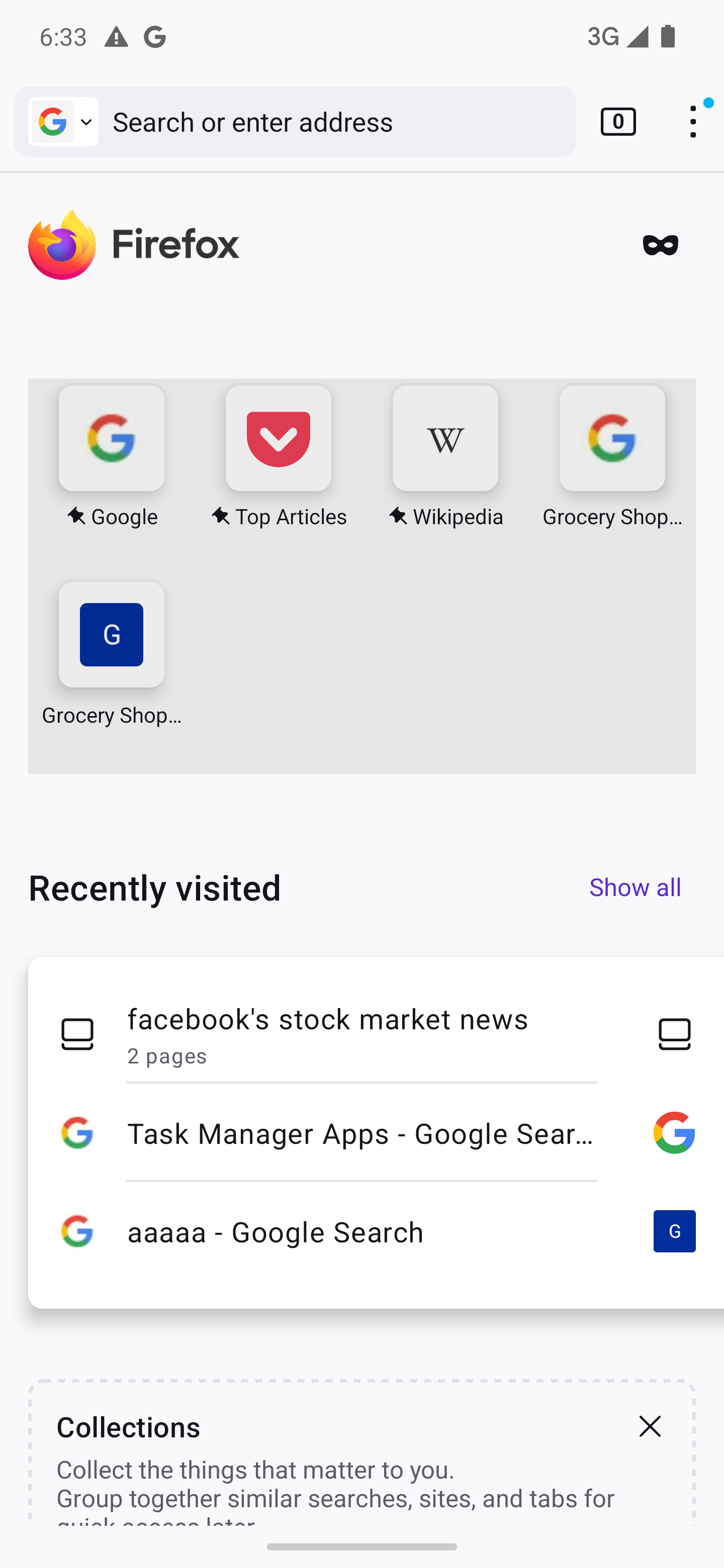
Task: Open facebook's stock market news group
Action: (x=329, y=1035)
